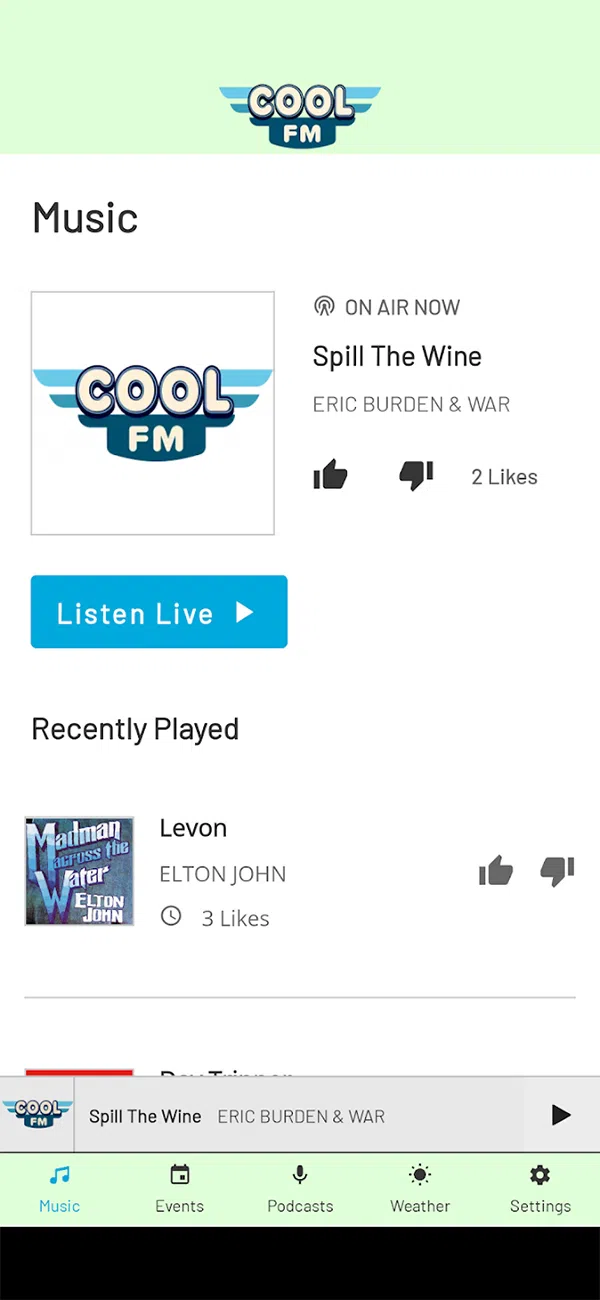This screenshot has width=600, height=1300.
Task: Open the Podcasts tab
Action: (300, 1188)
